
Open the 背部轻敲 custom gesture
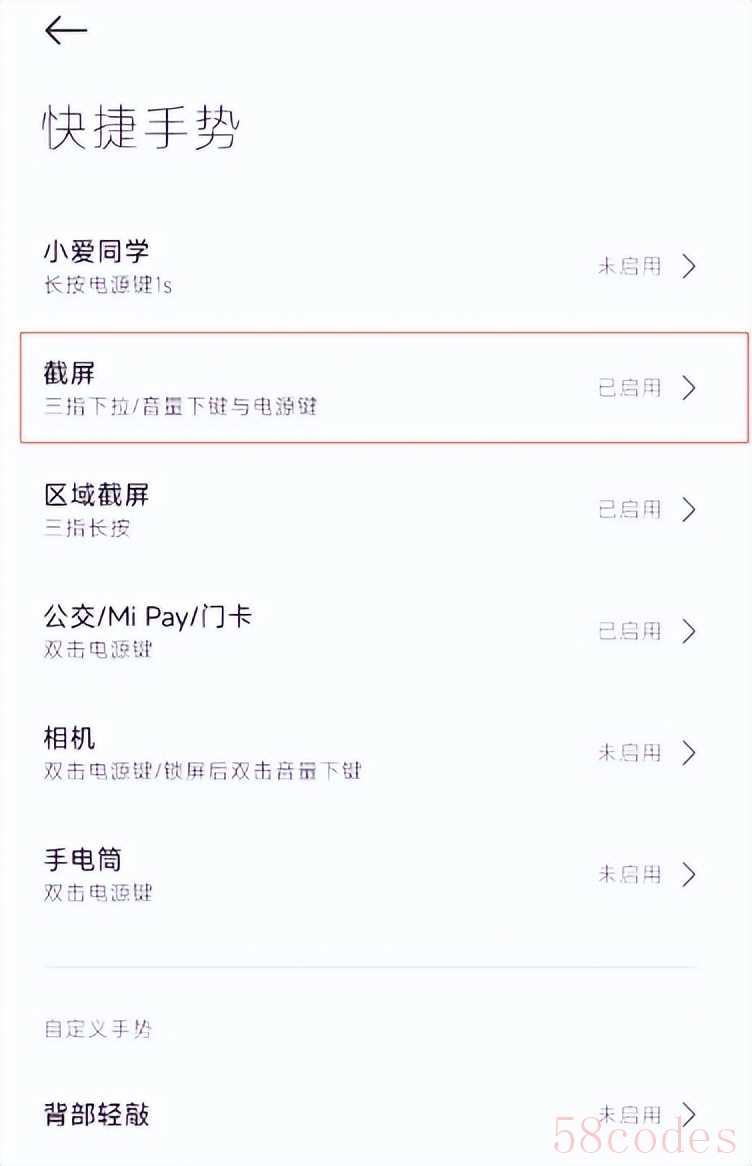(x=370, y=1114)
